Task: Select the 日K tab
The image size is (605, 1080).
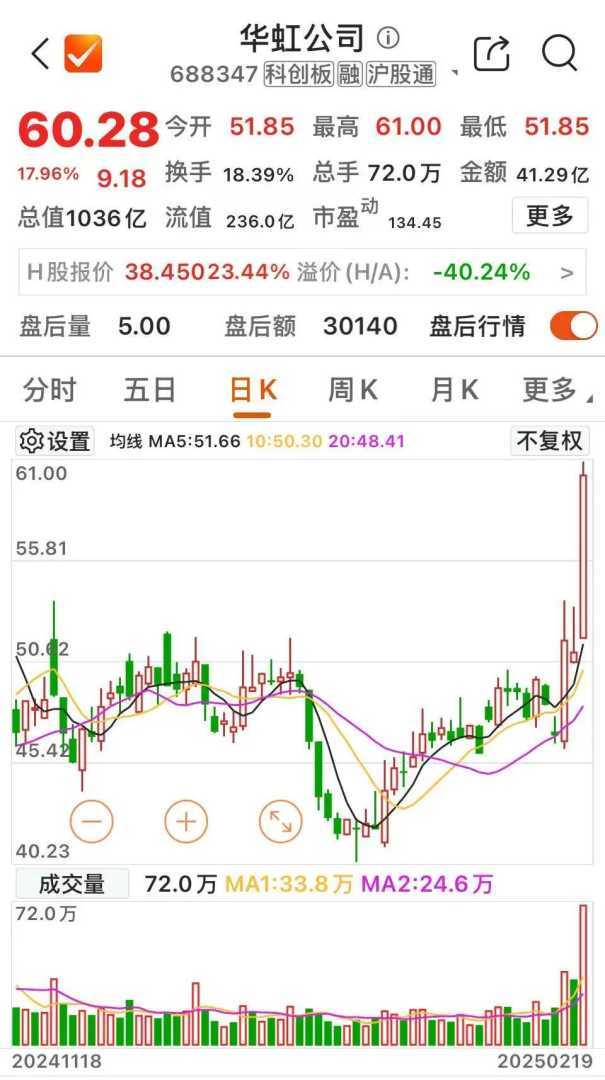Action: tap(252, 390)
